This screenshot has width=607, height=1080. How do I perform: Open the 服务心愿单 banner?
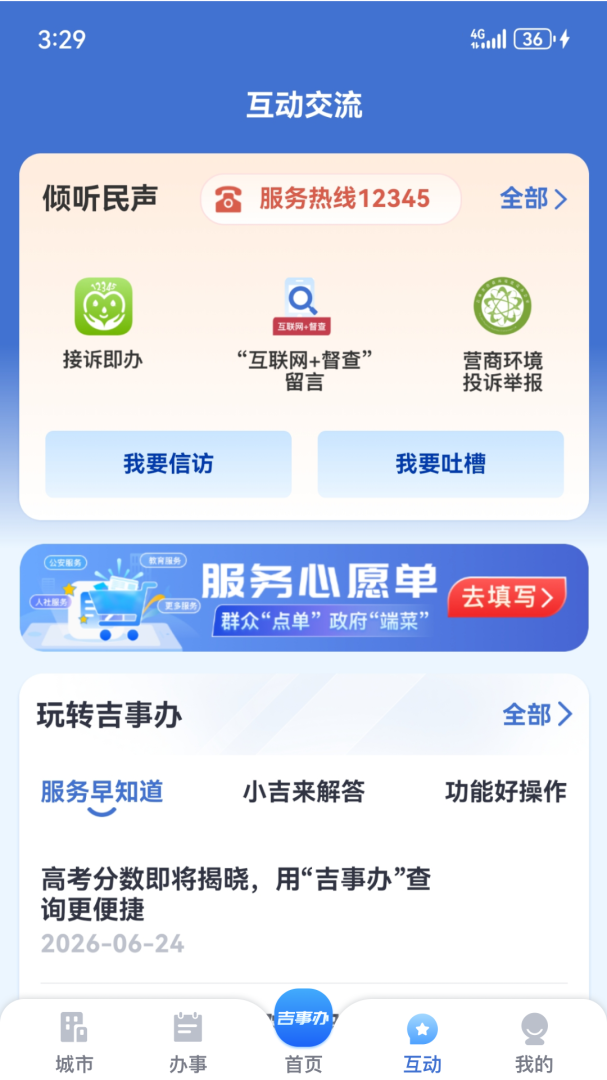pyautogui.click(x=304, y=597)
